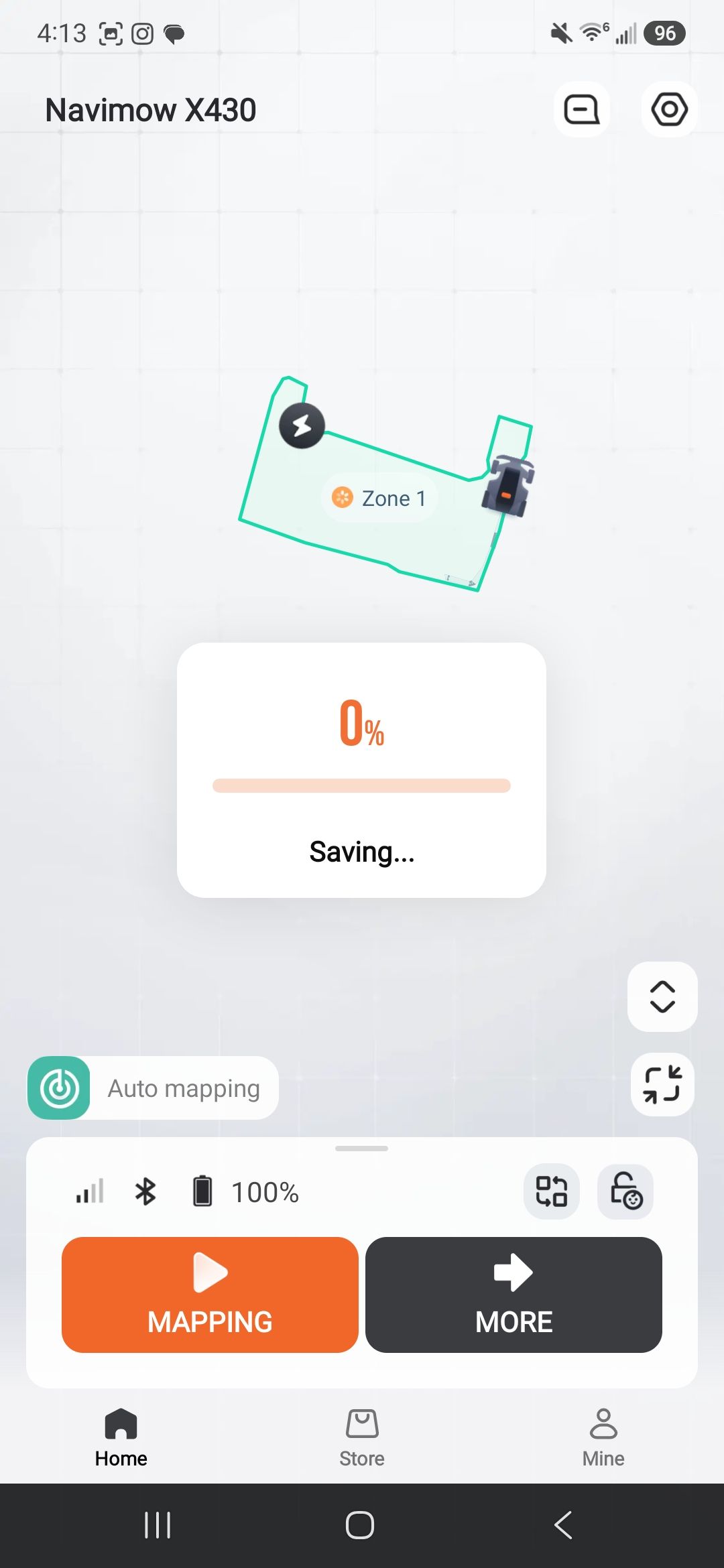Tap the Zone 1 label on the map
724x1568 pixels.
[379, 498]
